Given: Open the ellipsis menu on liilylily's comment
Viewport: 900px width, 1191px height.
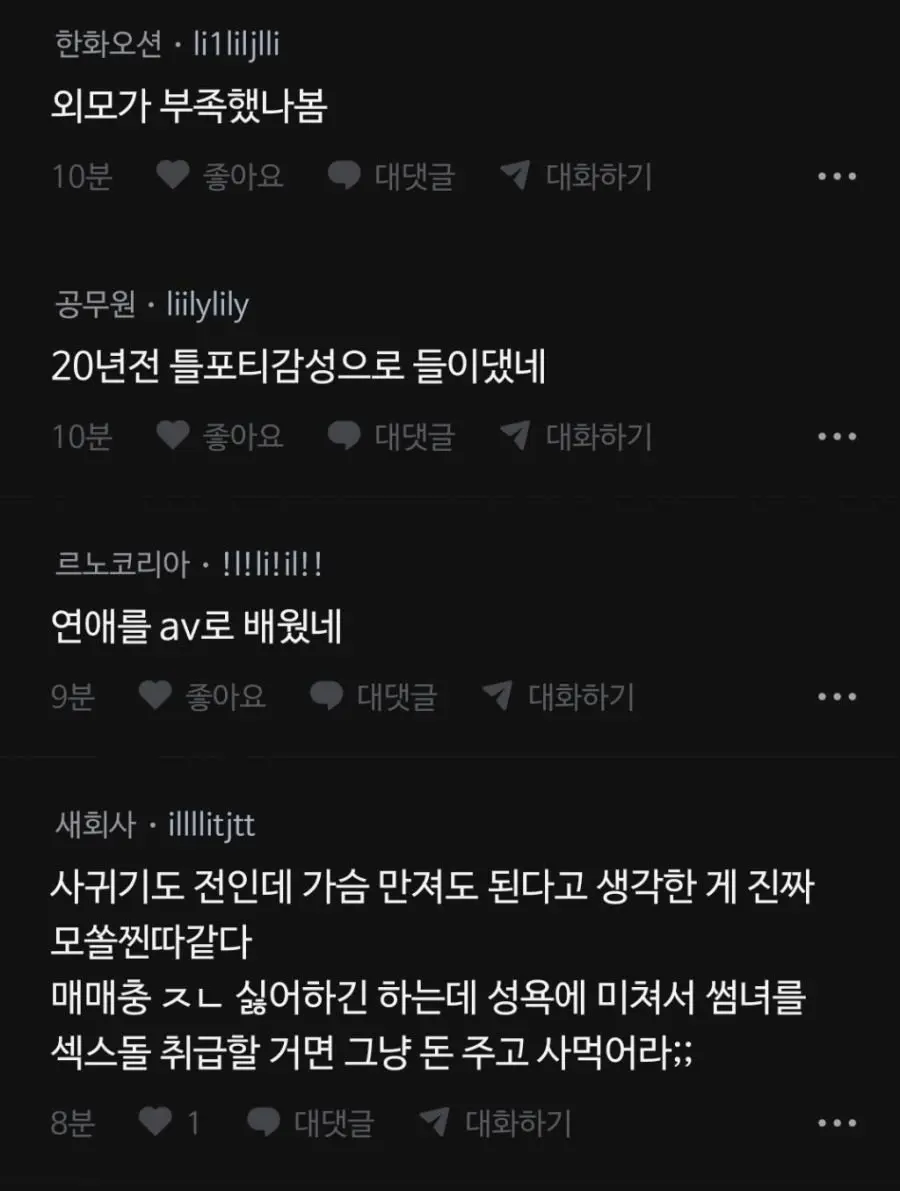Looking at the screenshot, I should tap(837, 436).
